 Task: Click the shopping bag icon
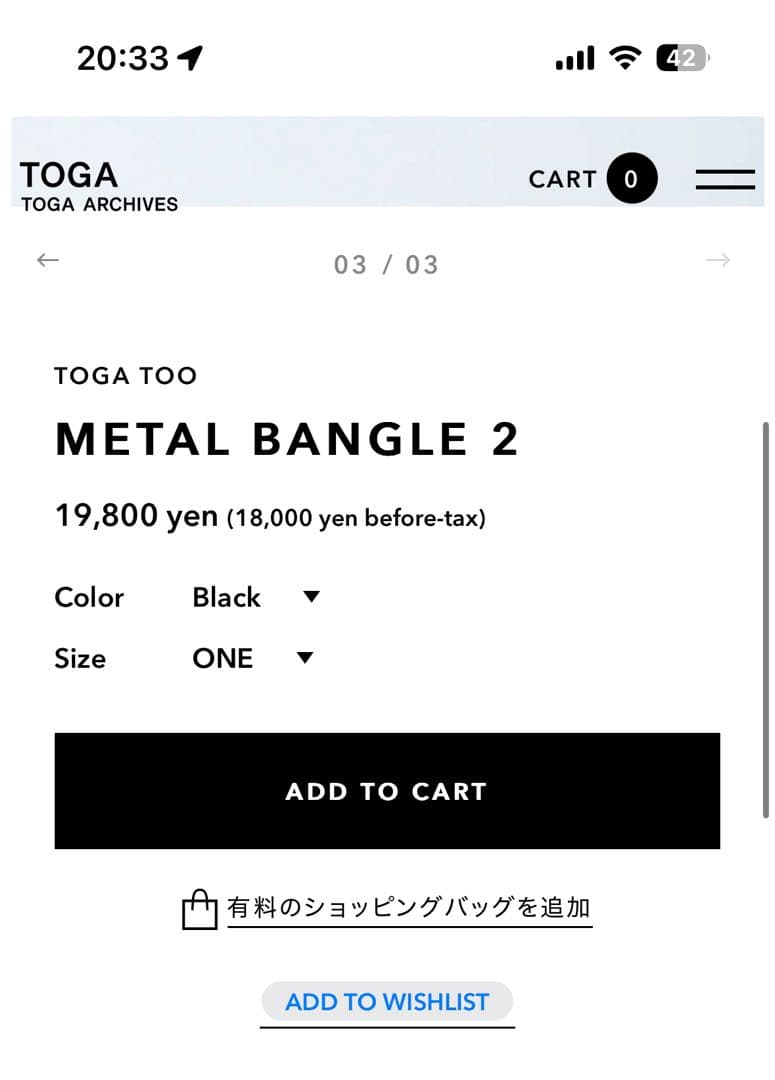(198, 906)
